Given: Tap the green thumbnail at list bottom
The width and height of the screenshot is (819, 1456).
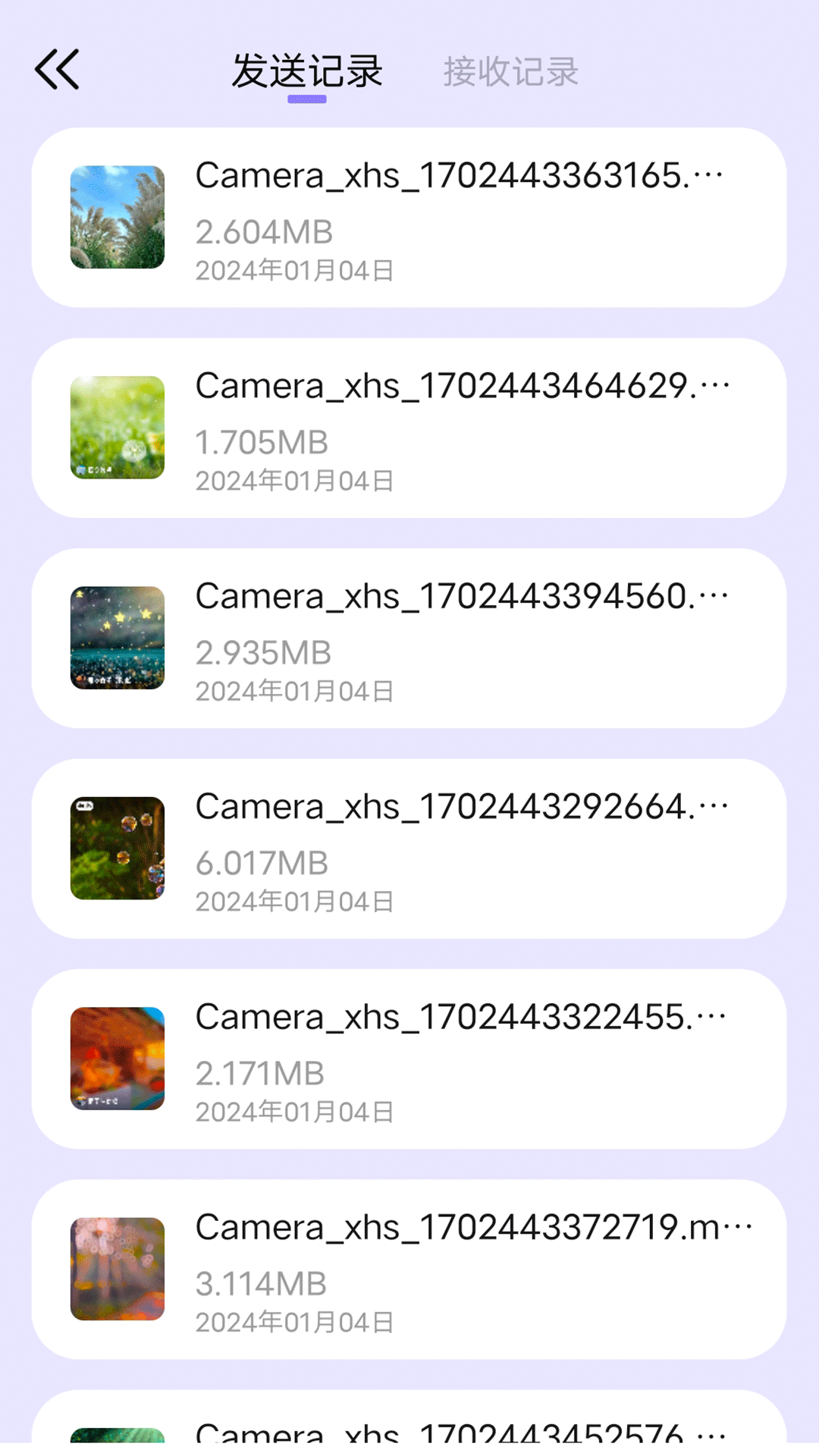Looking at the screenshot, I should point(117,1433).
